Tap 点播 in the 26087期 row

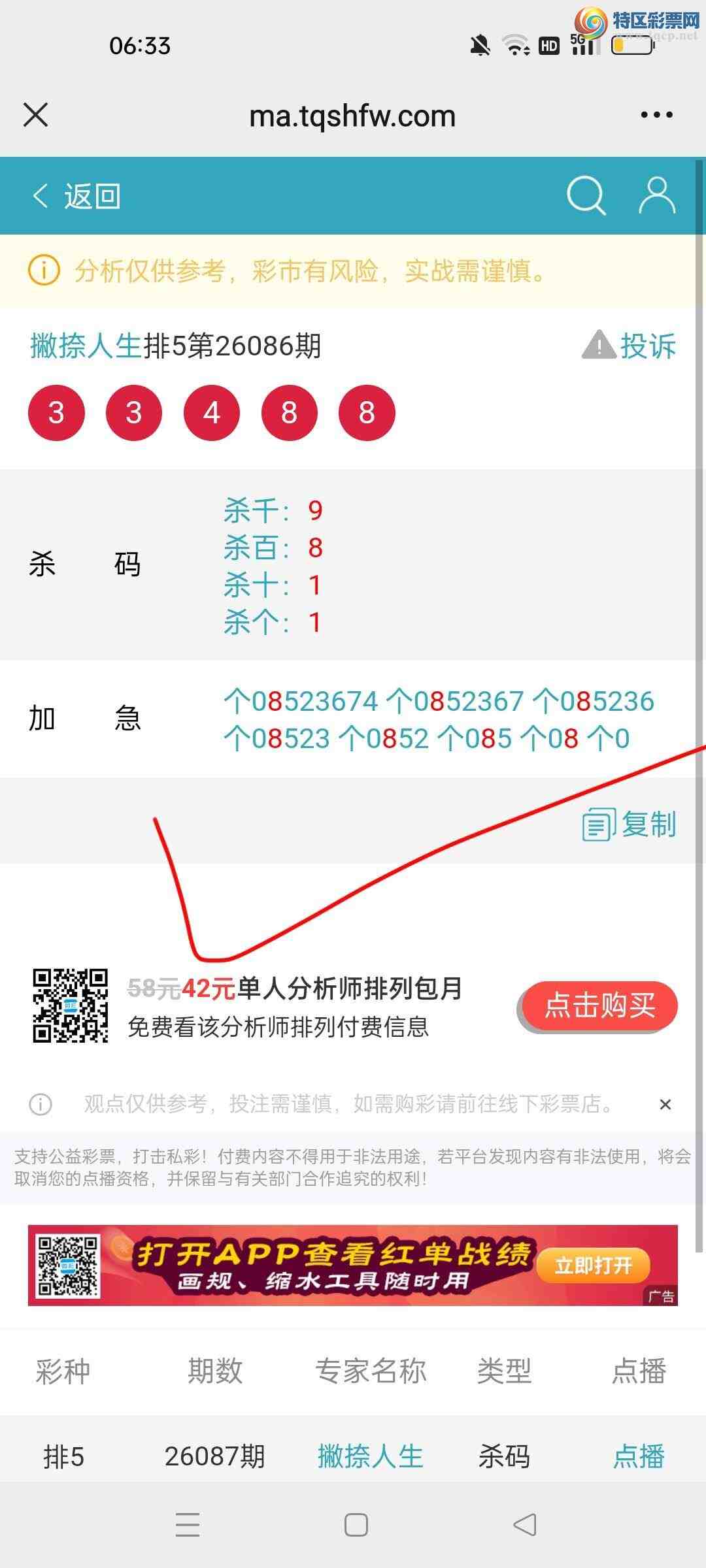coord(639,1456)
